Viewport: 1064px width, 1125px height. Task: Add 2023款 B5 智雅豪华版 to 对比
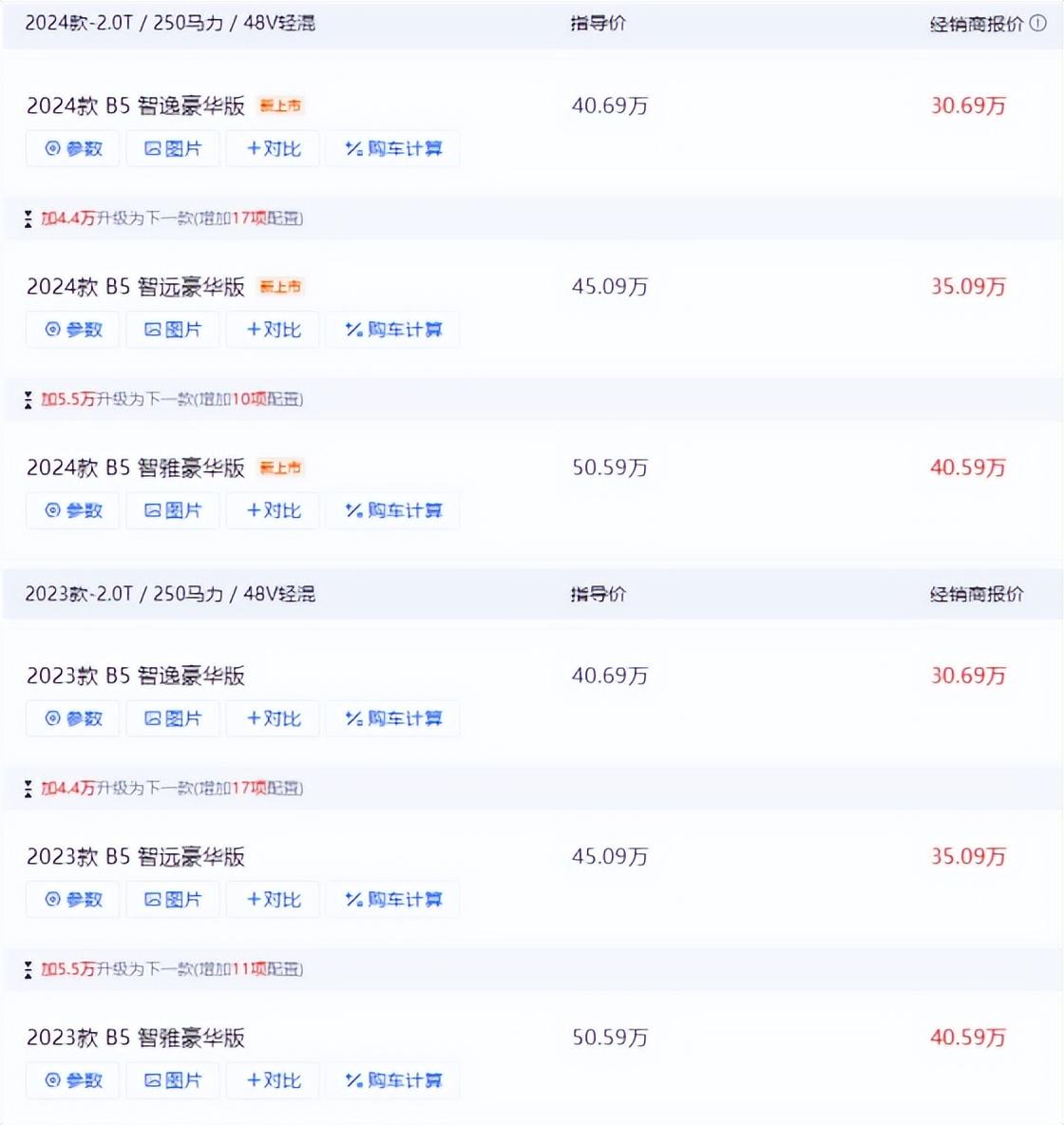(x=274, y=1080)
